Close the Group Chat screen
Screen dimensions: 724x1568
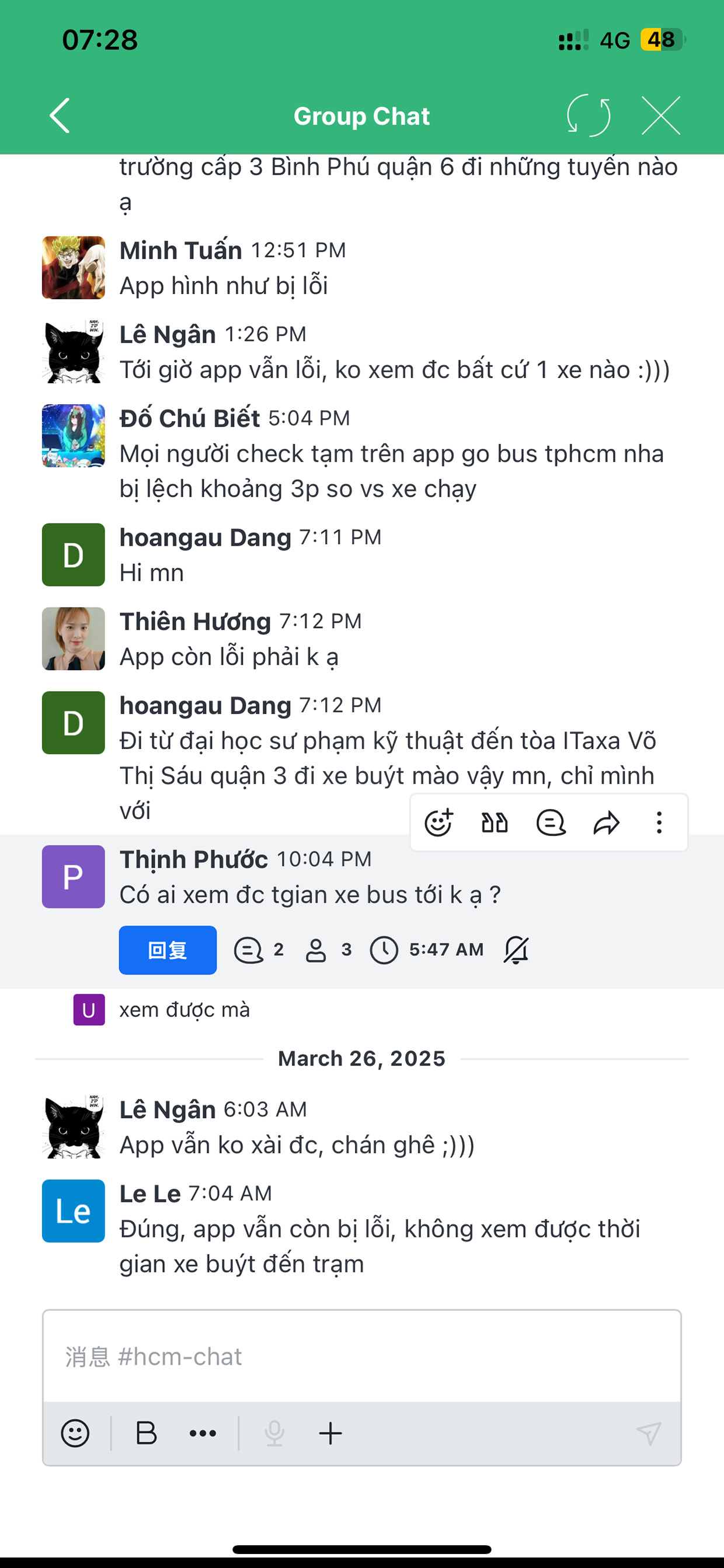(x=661, y=116)
